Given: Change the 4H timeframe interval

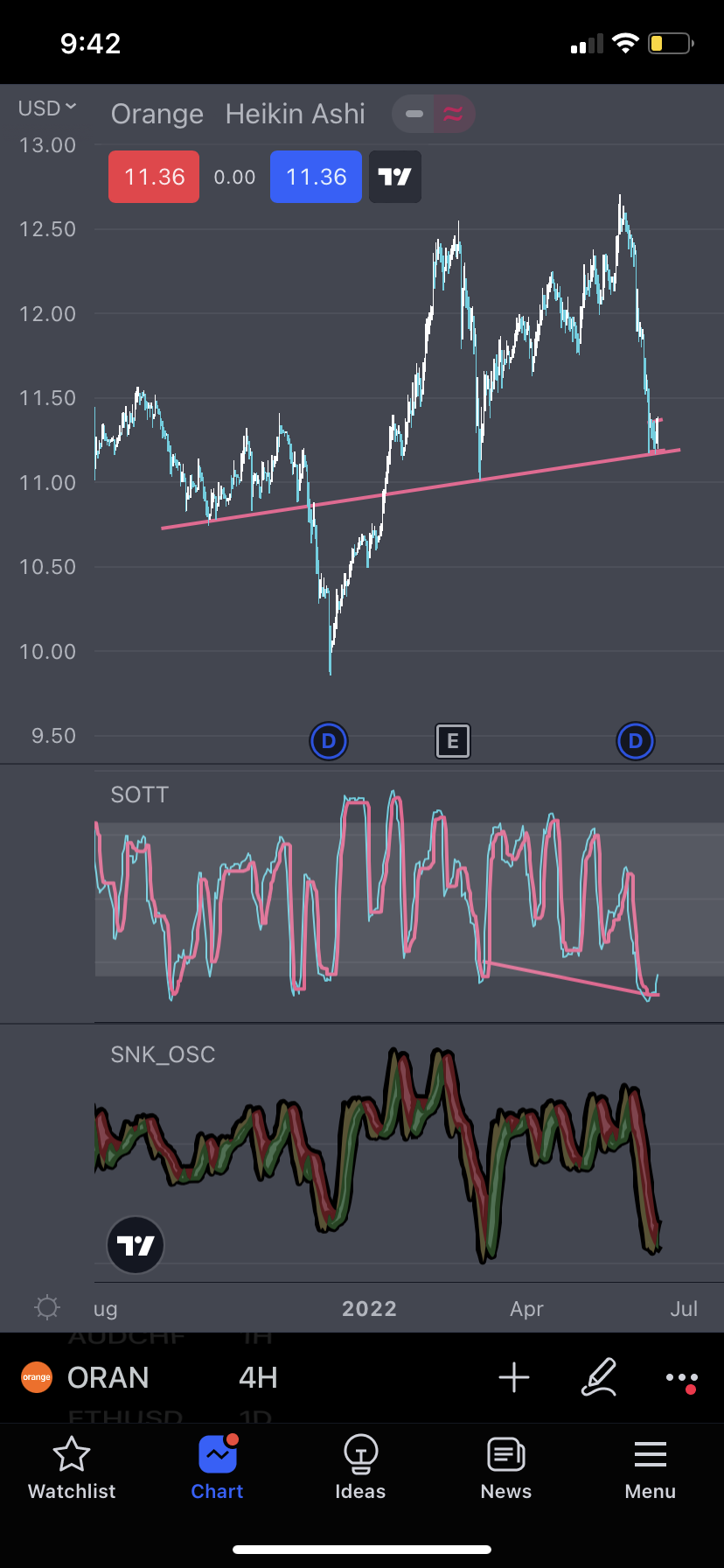Looking at the screenshot, I should (258, 1377).
